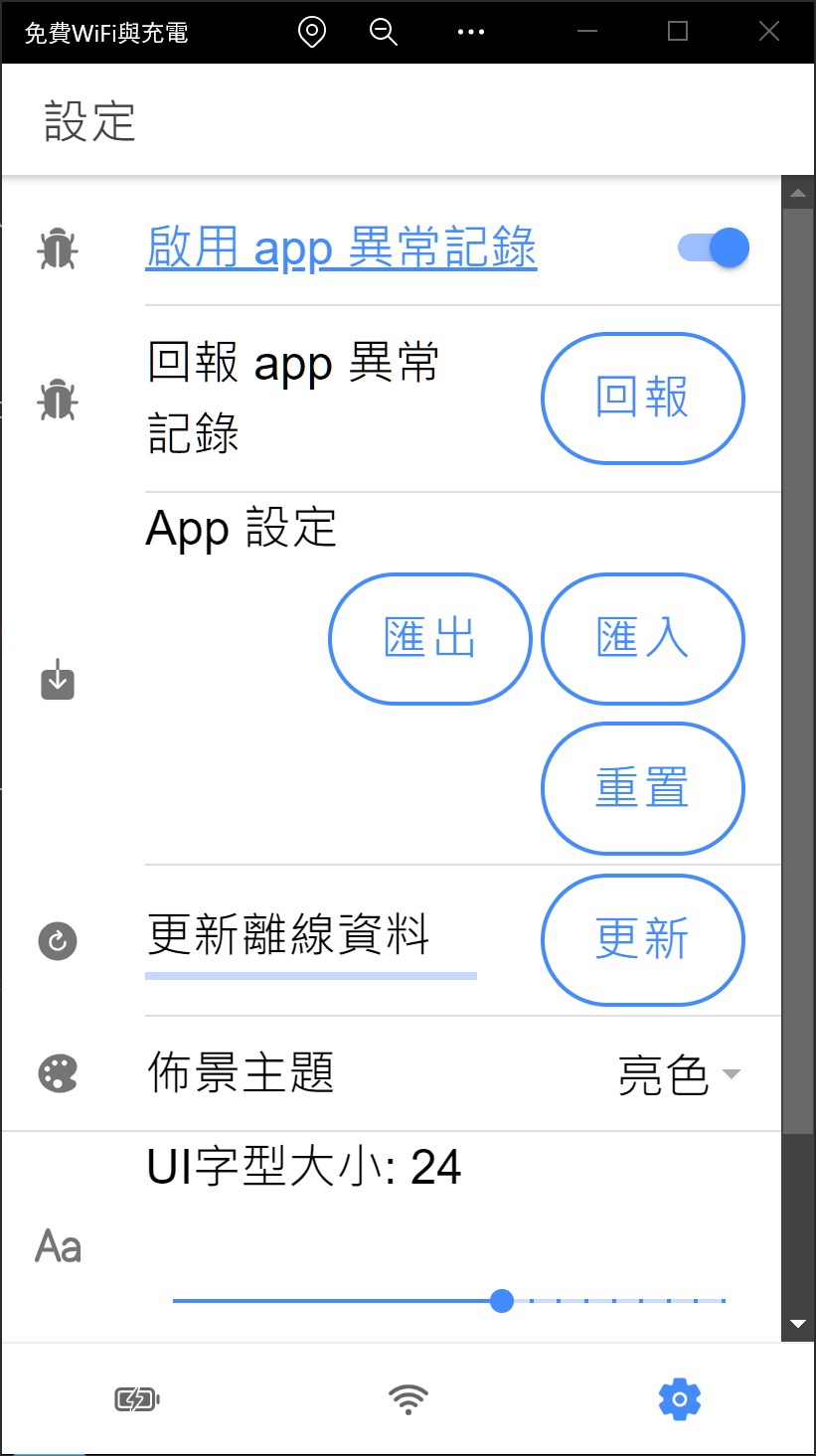
Task: Switch to the charging battery tab
Action: click(x=137, y=1400)
